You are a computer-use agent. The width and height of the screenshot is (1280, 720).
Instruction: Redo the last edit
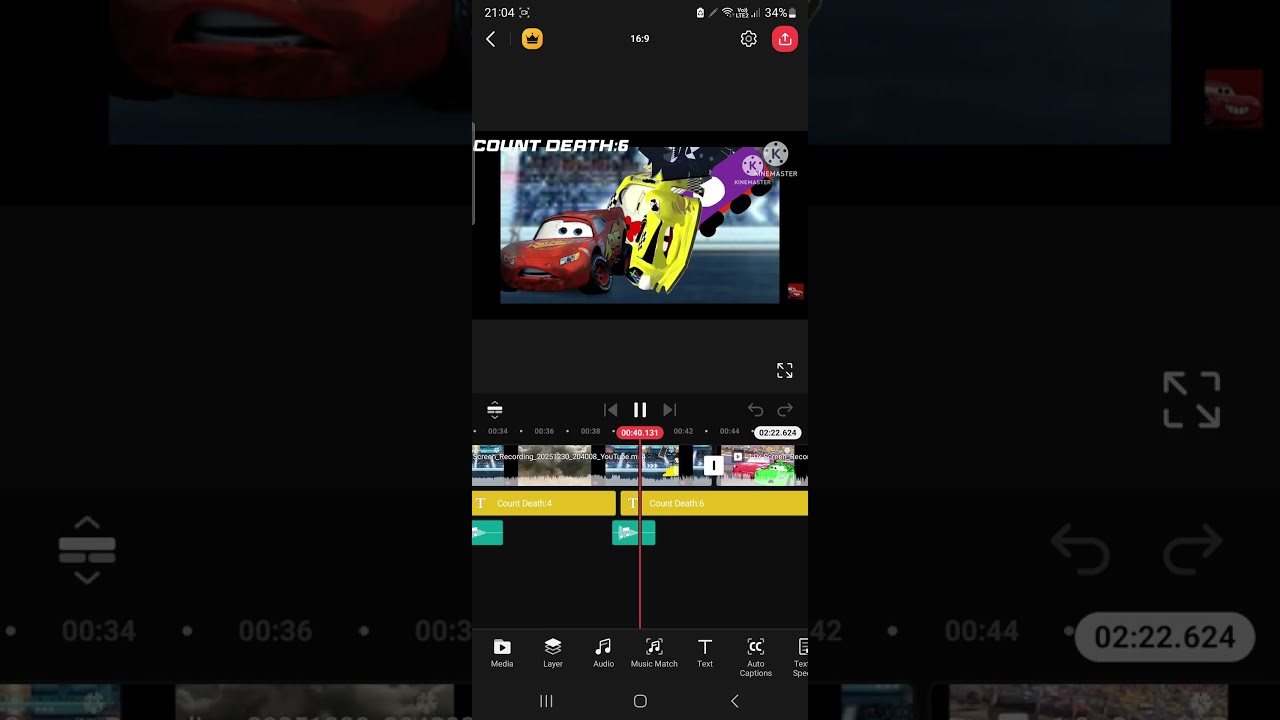[785, 410]
